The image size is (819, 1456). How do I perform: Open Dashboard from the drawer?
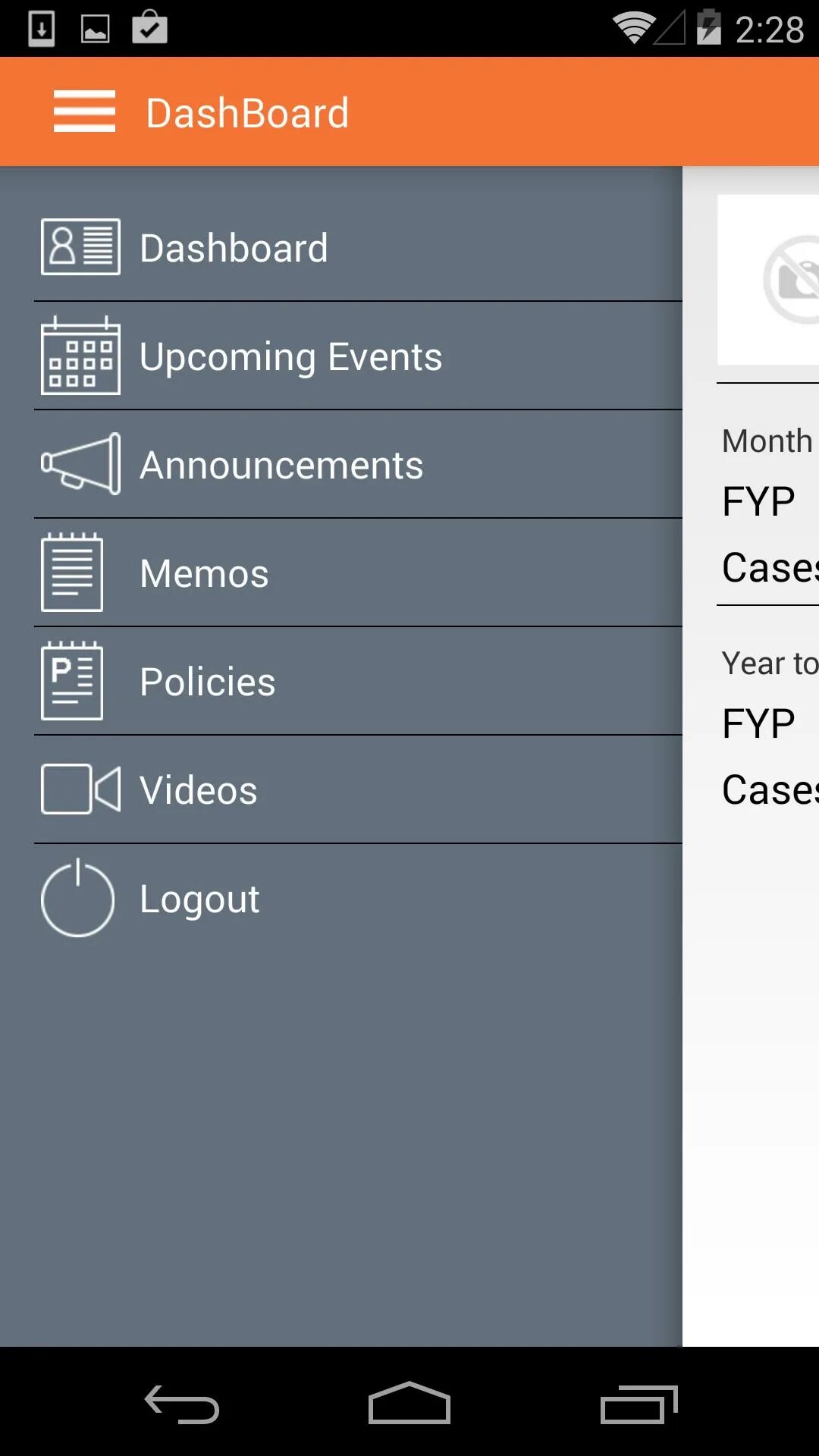358,247
